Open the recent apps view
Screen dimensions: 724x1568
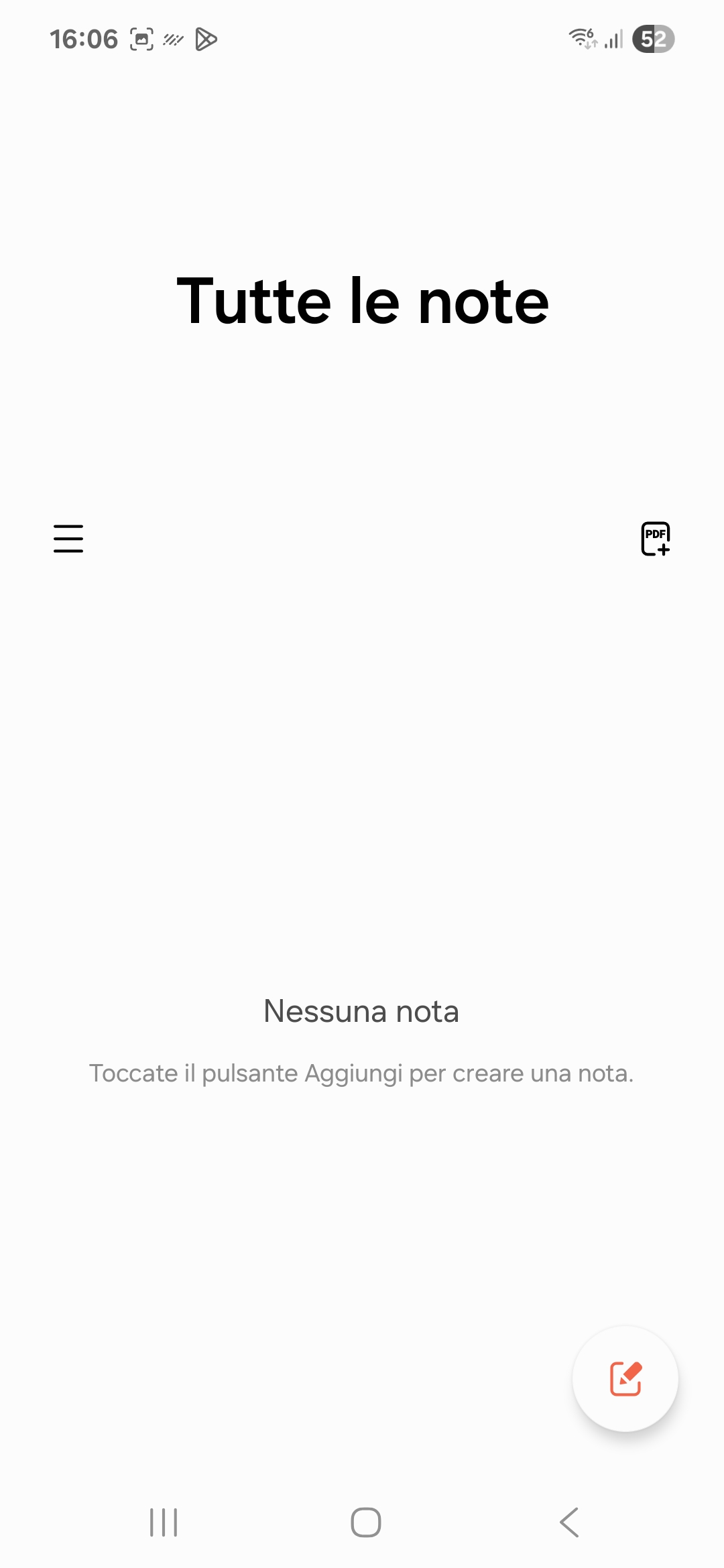(x=164, y=1522)
